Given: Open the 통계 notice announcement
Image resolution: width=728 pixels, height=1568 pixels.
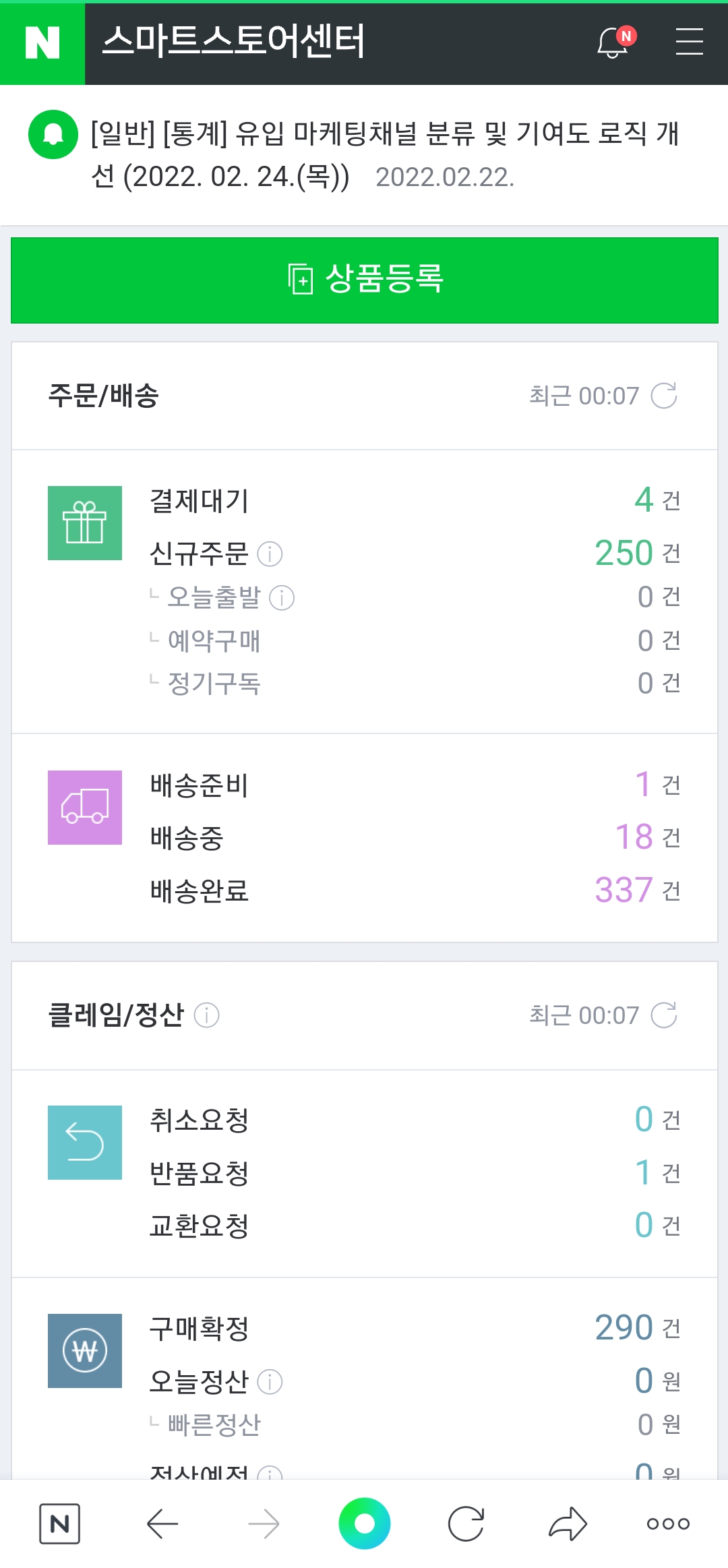Looking at the screenshot, I should (x=385, y=155).
